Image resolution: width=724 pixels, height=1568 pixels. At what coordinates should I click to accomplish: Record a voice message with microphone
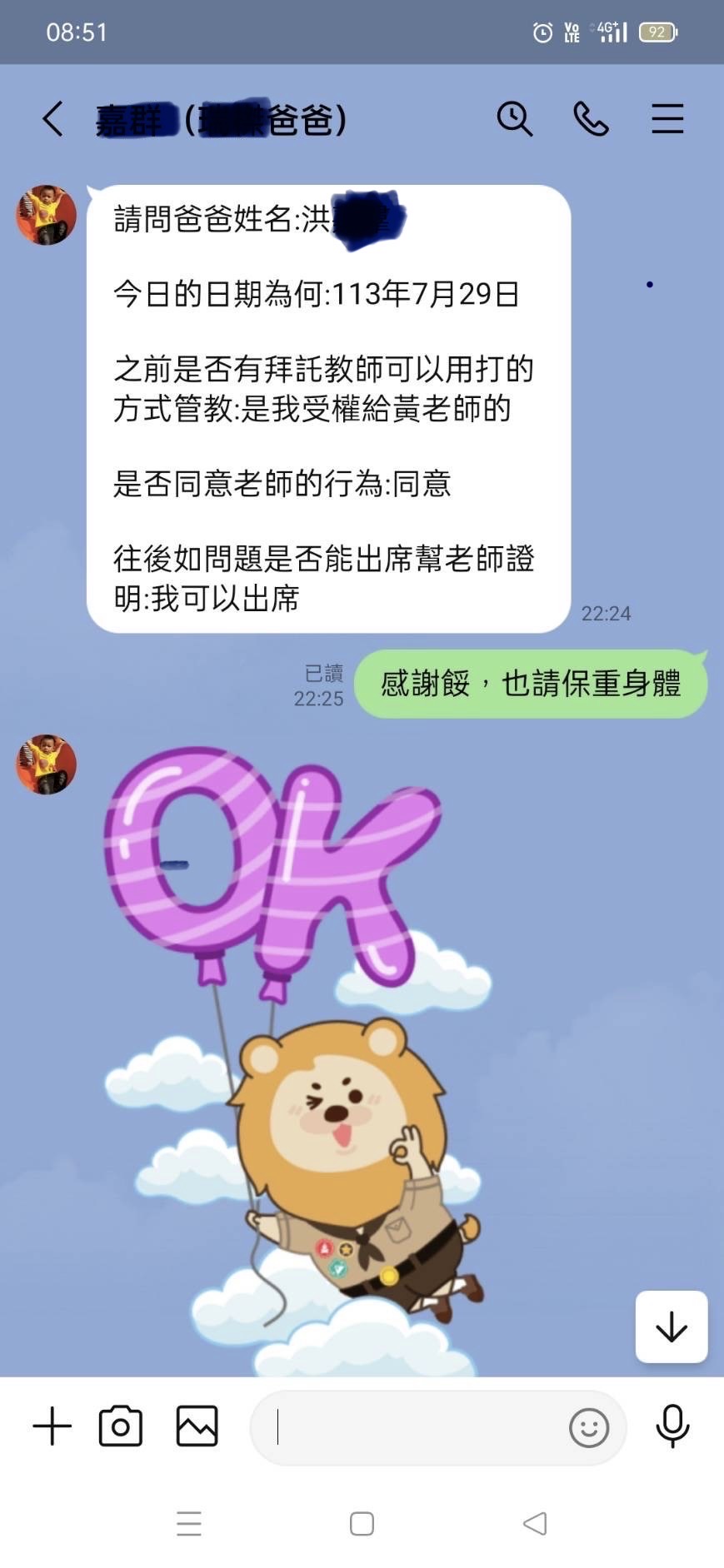pos(672,1426)
